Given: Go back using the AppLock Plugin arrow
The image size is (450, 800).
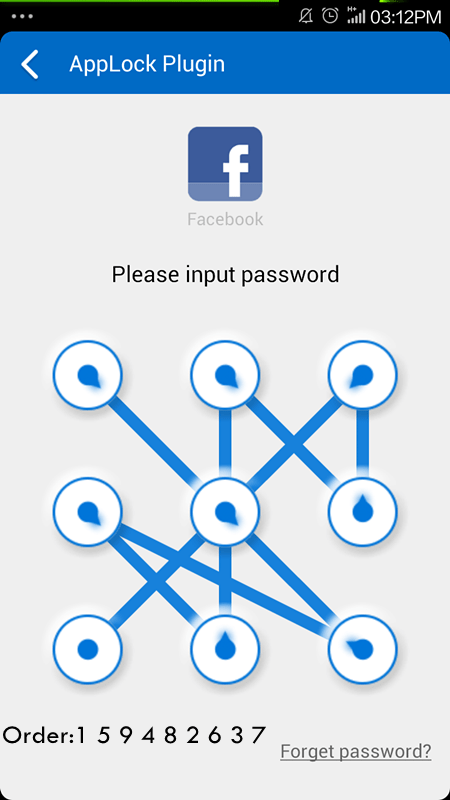Looking at the screenshot, I should tap(30, 64).
